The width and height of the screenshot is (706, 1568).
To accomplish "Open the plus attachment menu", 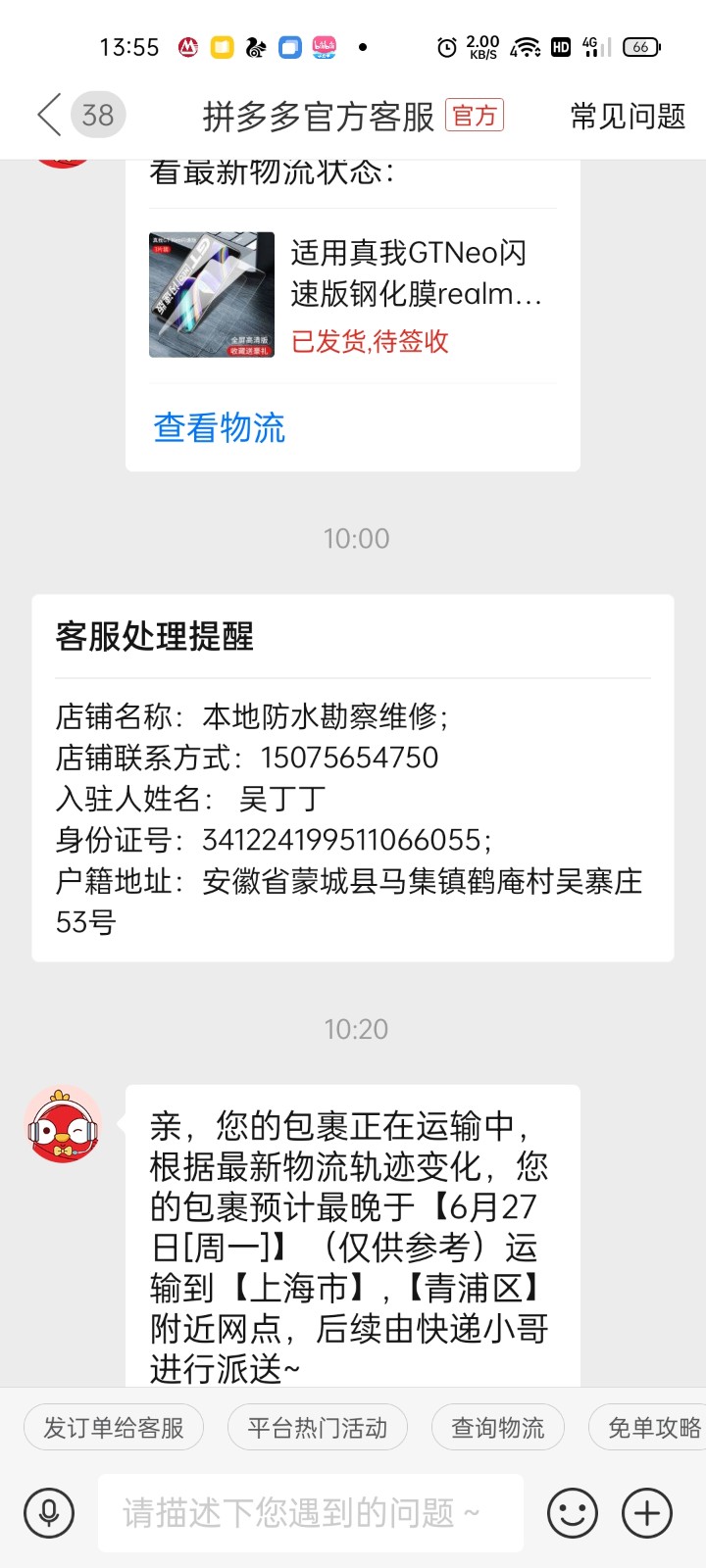I will [x=647, y=1514].
